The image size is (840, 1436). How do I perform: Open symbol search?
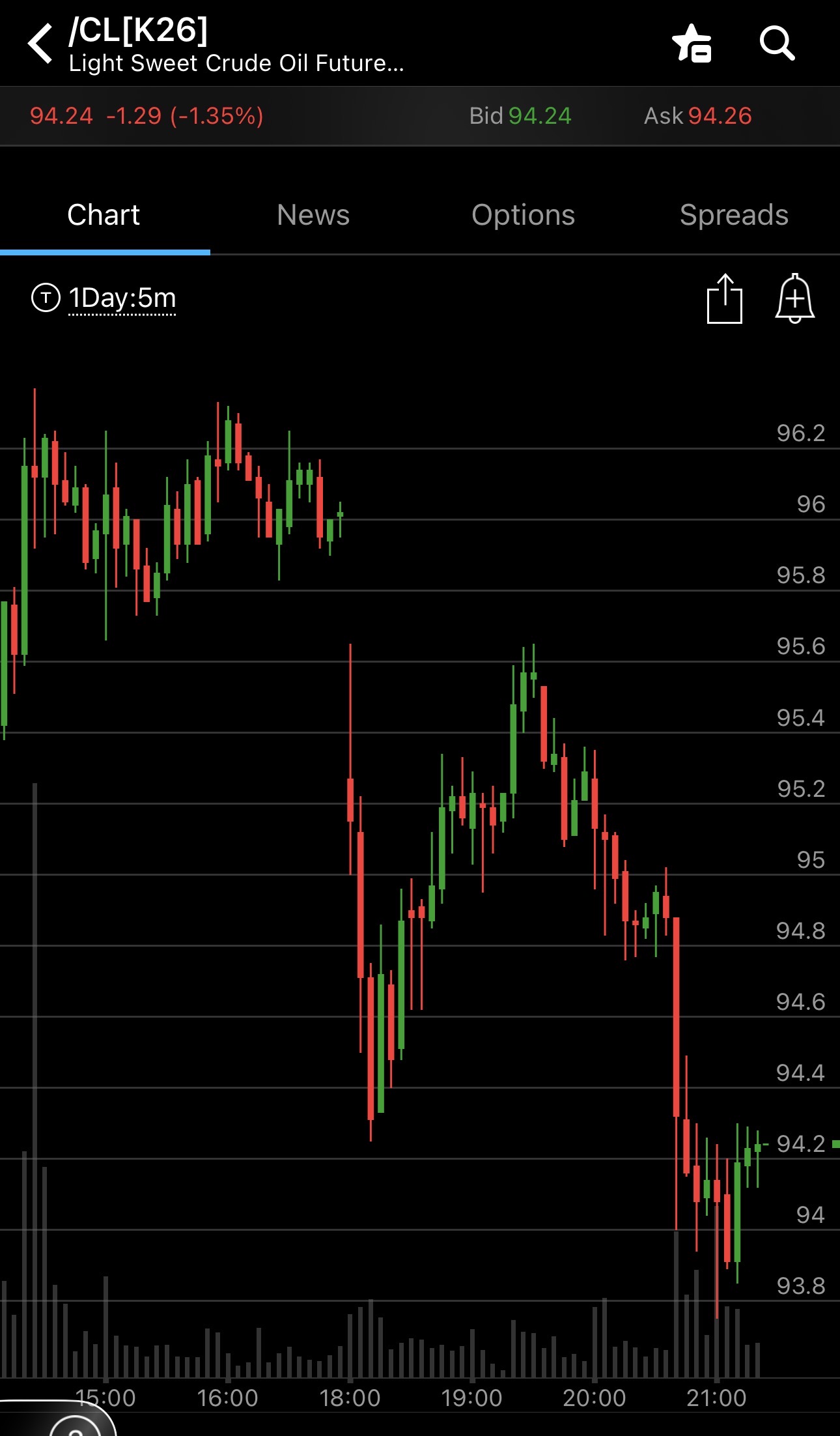pos(777,44)
